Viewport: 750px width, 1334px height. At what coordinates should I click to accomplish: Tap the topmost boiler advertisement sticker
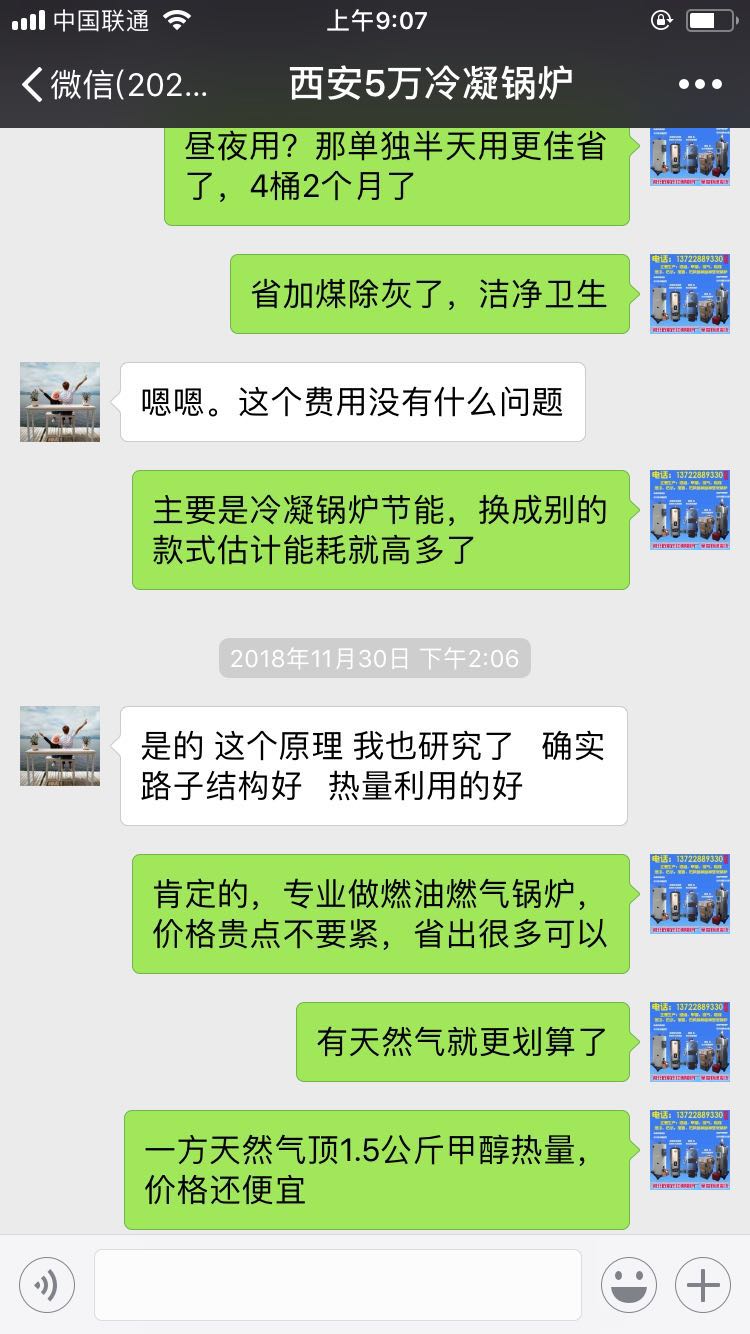click(x=689, y=155)
